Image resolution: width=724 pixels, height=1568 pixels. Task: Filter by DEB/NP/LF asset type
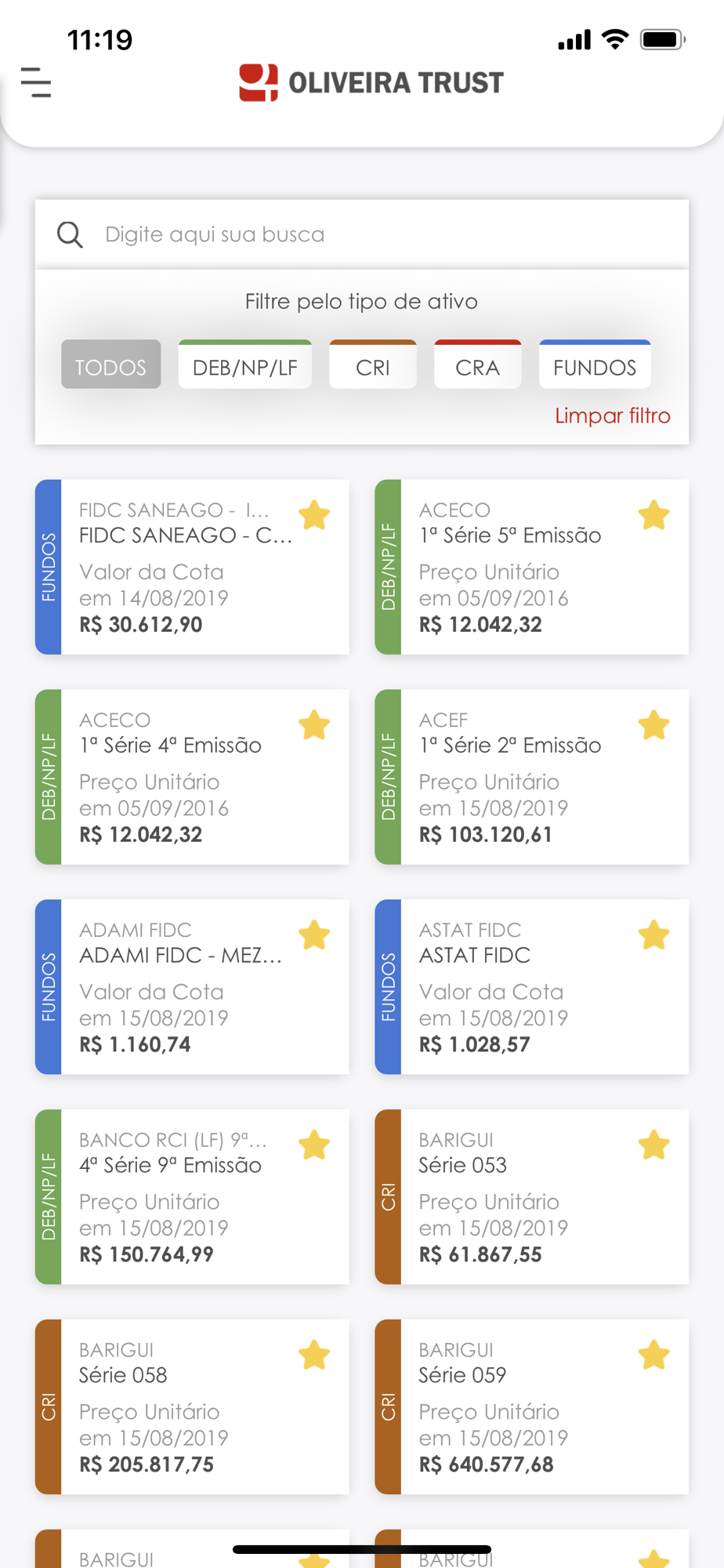point(245,365)
